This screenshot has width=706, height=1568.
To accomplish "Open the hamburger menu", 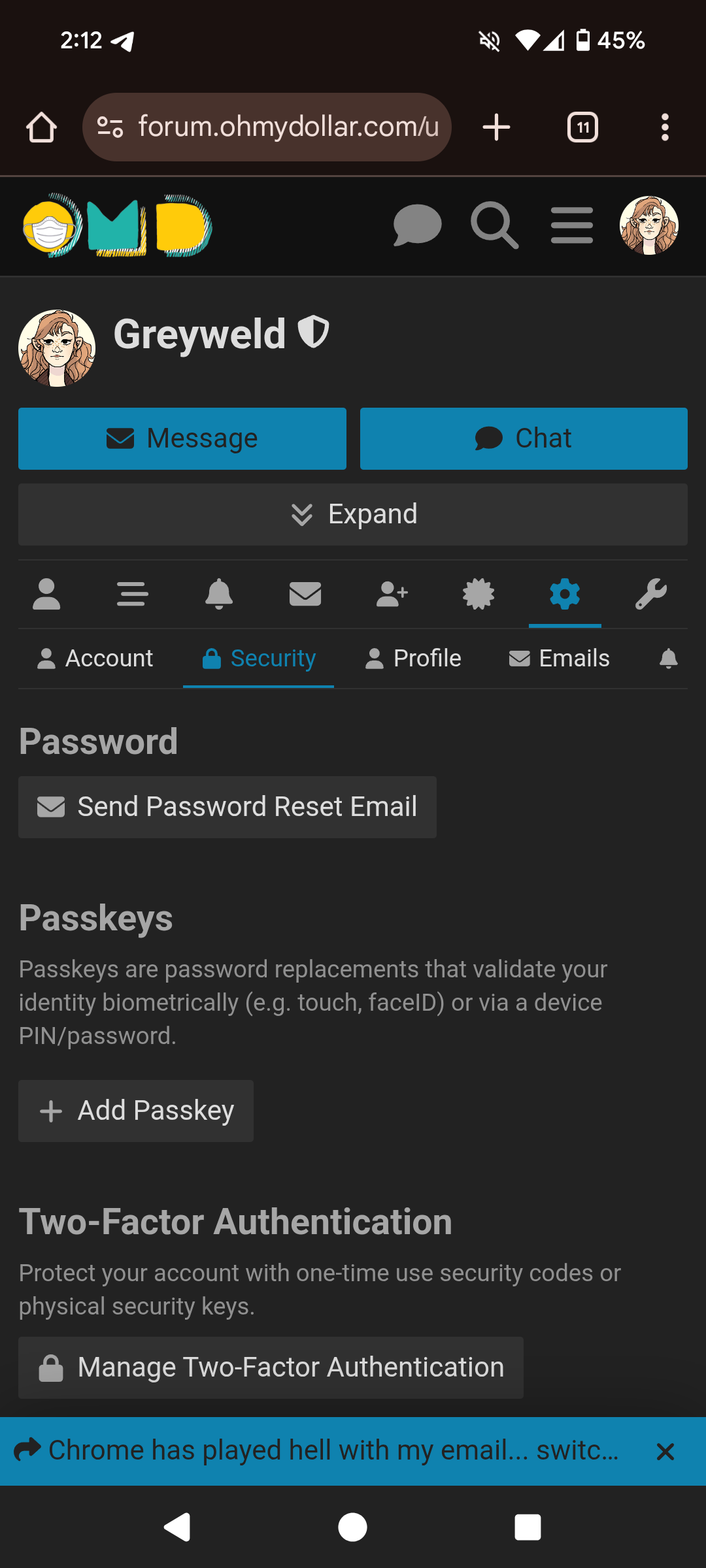I will pyautogui.click(x=571, y=225).
